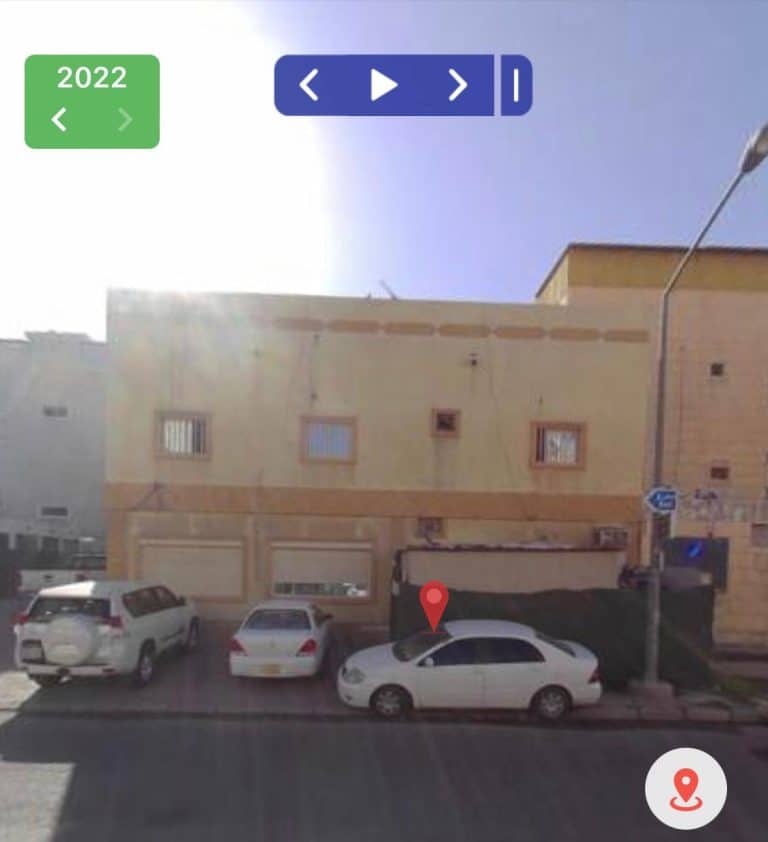The image size is (768, 842).
Task: Go to the previous year from 2022
Action: coord(59,120)
